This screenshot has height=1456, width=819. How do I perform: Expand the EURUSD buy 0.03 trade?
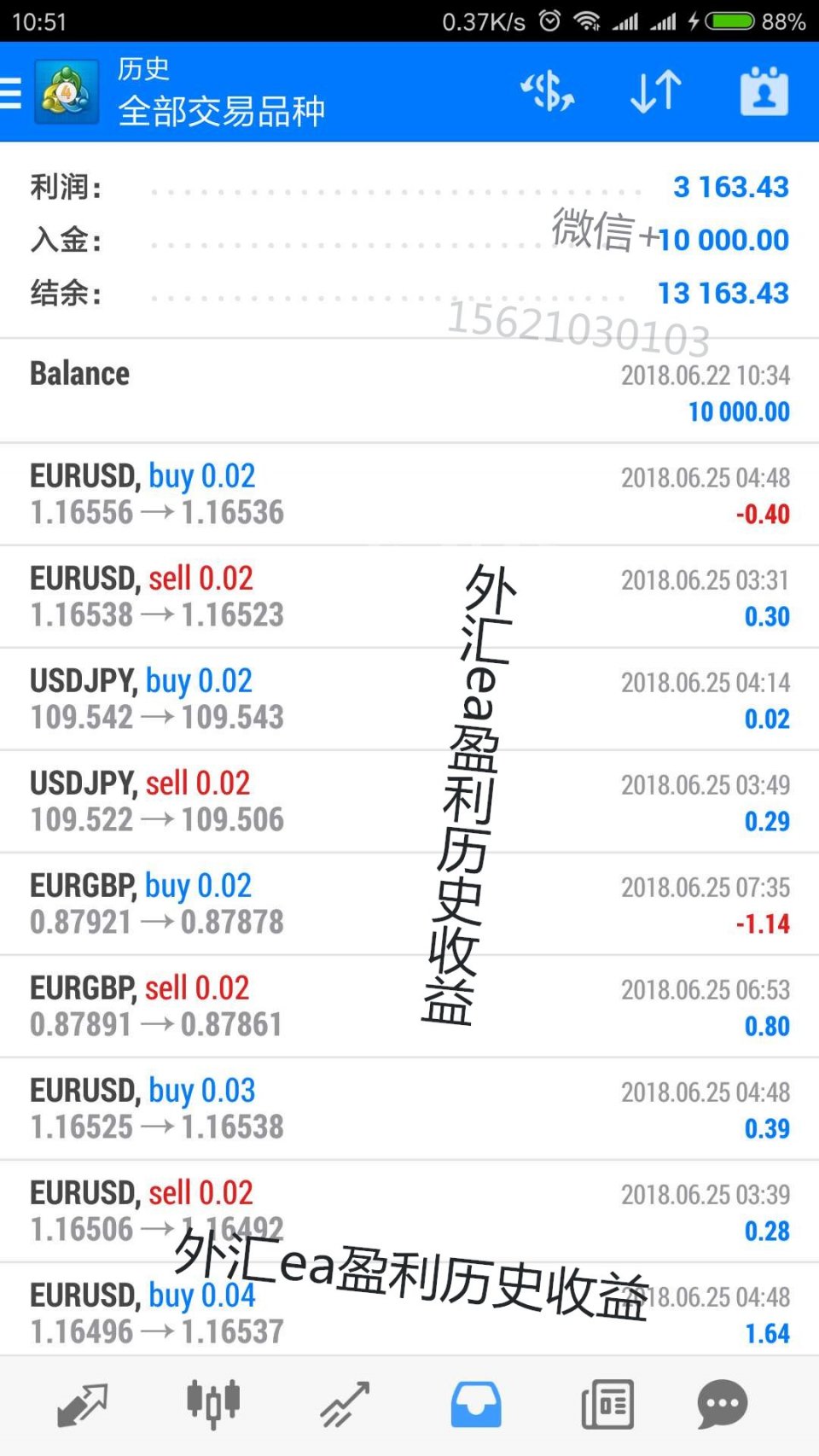[409, 1109]
